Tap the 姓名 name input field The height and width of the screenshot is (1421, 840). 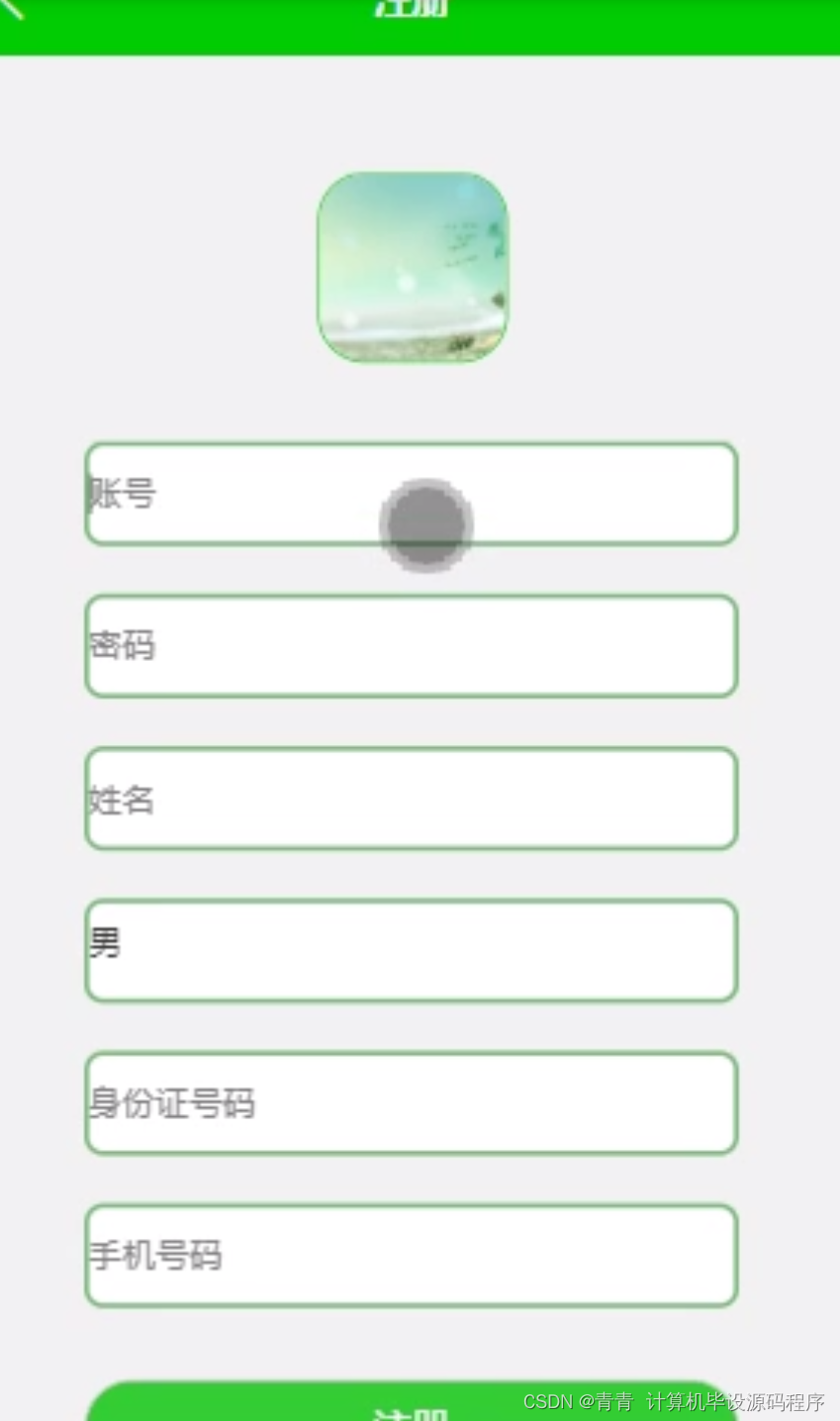411,798
